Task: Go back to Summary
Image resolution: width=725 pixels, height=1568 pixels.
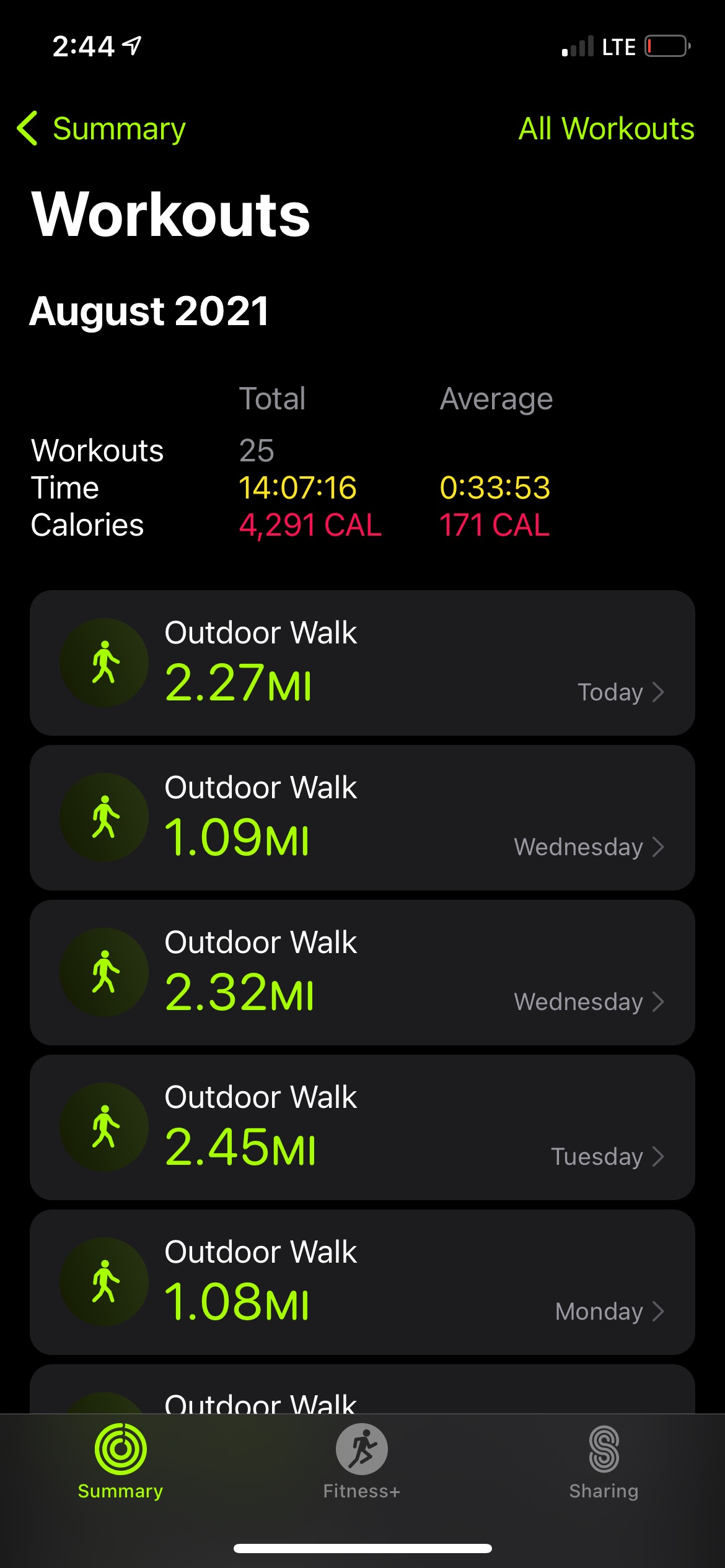Action: (102, 129)
